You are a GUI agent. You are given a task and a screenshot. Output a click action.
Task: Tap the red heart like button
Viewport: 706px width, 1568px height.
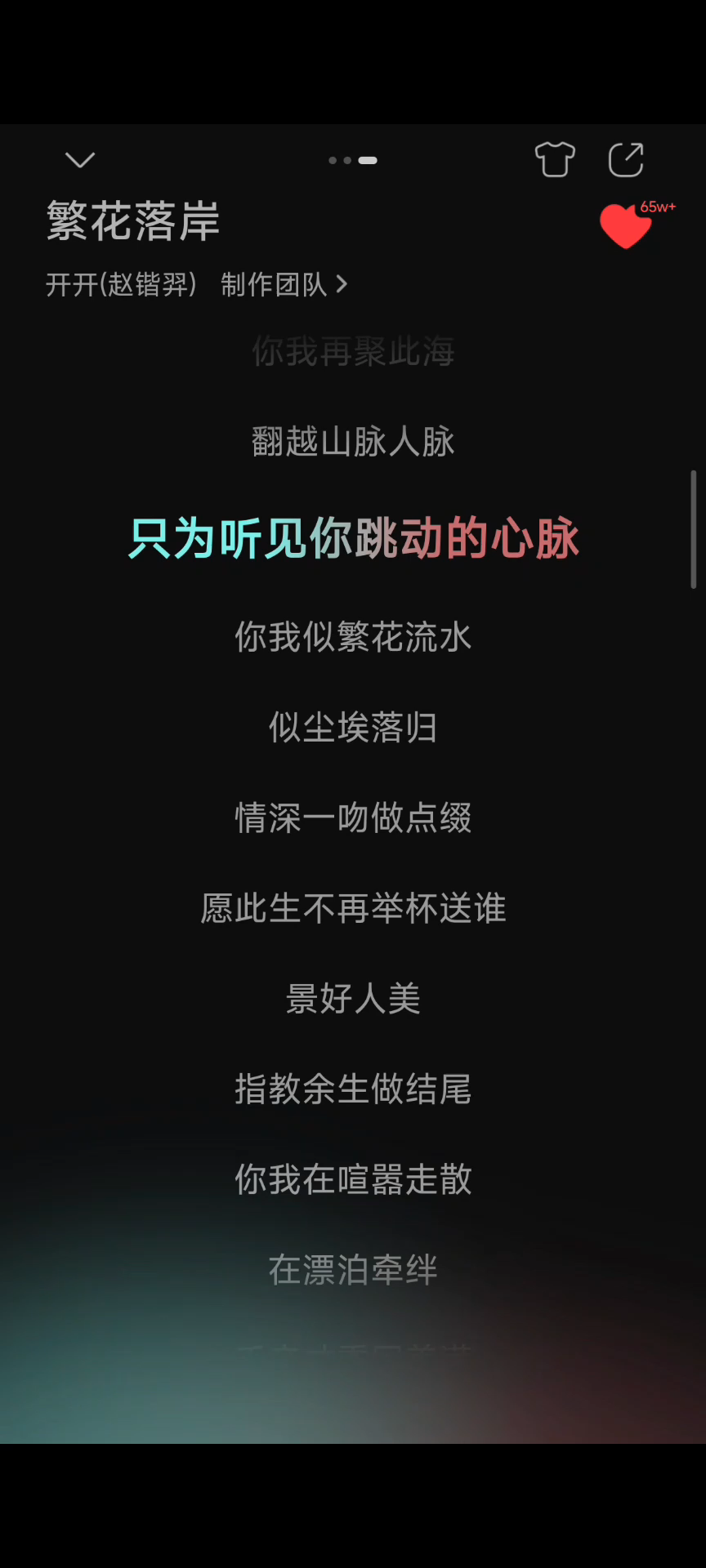[625, 226]
